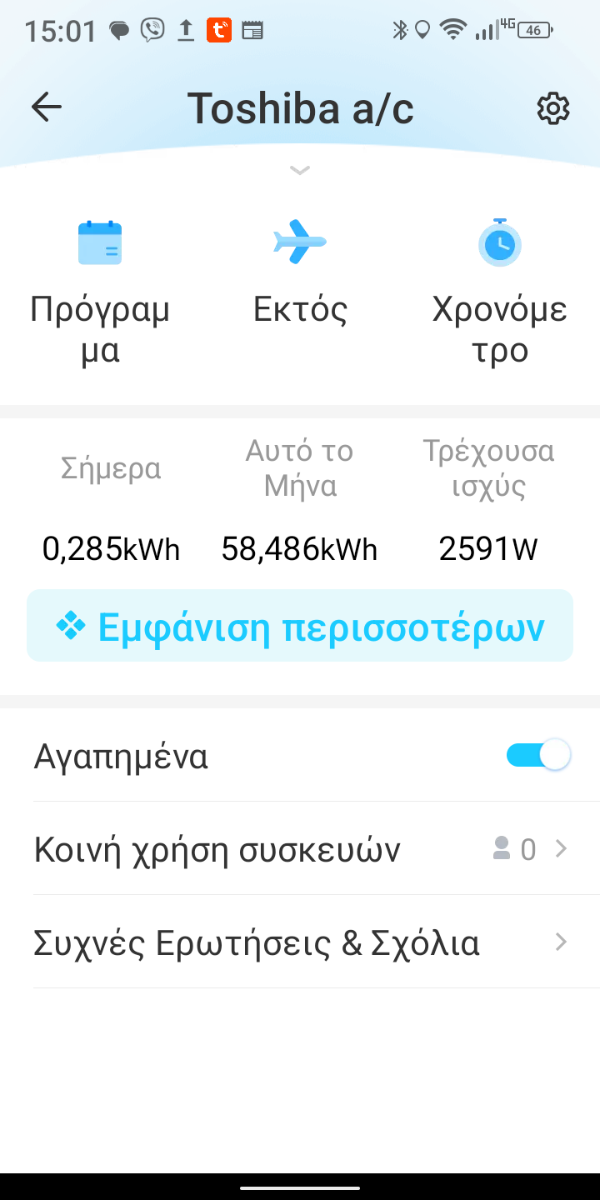Open the Πρόγραμμα schedule option
The height and width of the screenshot is (1200, 600).
pyautogui.click(x=100, y=291)
